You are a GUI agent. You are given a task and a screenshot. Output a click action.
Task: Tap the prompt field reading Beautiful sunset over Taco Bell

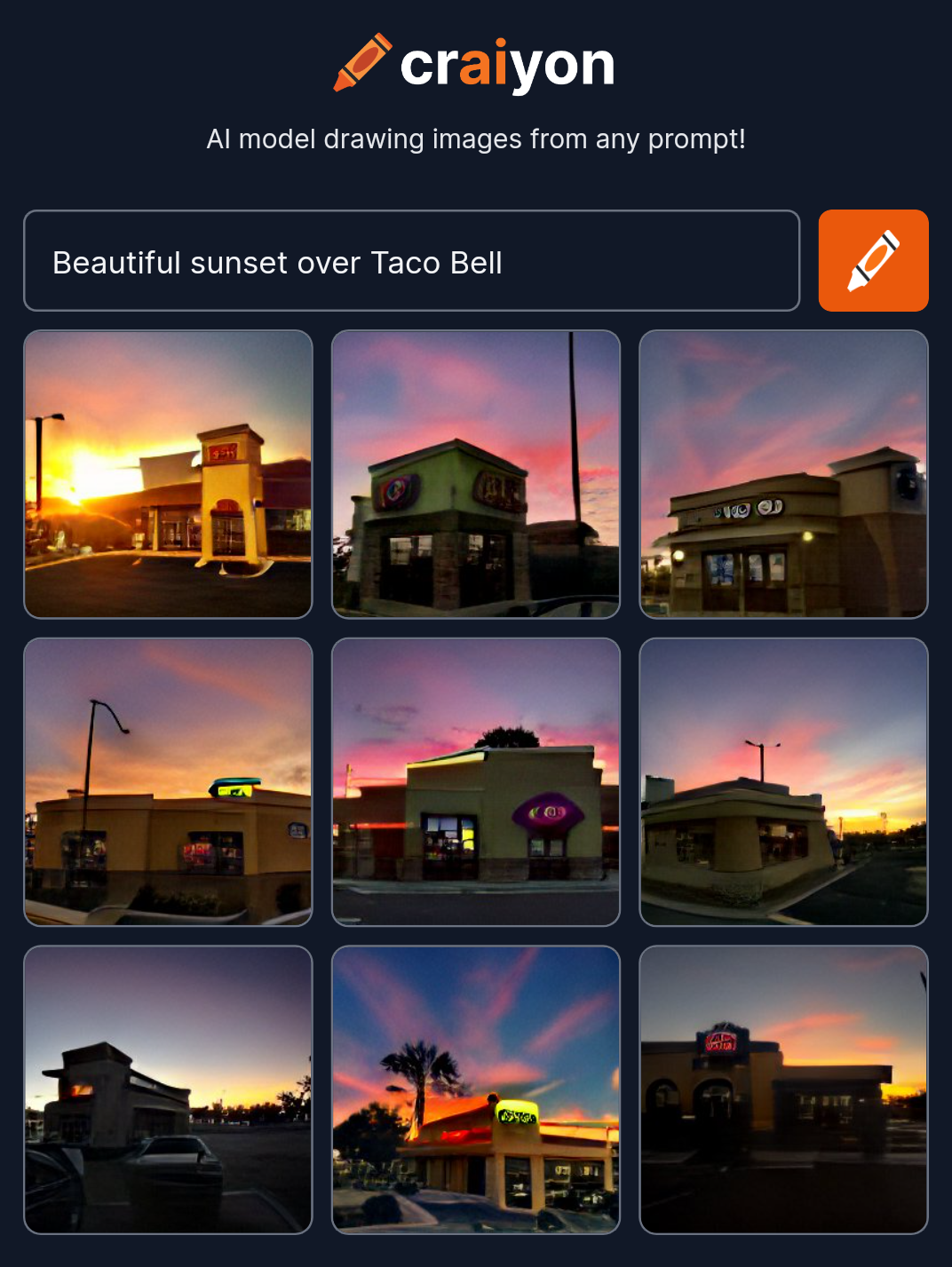(411, 261)
